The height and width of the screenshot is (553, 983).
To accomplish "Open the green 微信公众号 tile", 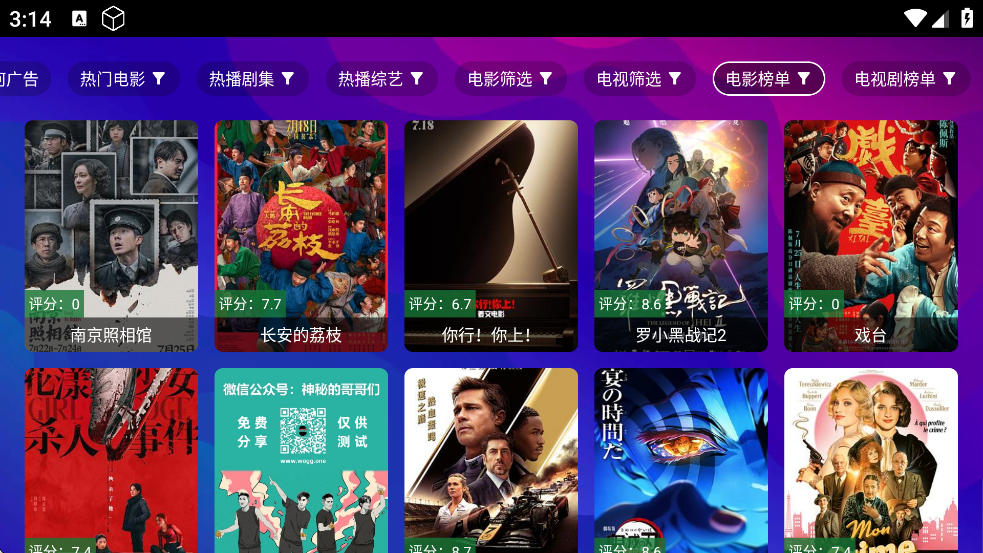I will [x=301, y=460].
